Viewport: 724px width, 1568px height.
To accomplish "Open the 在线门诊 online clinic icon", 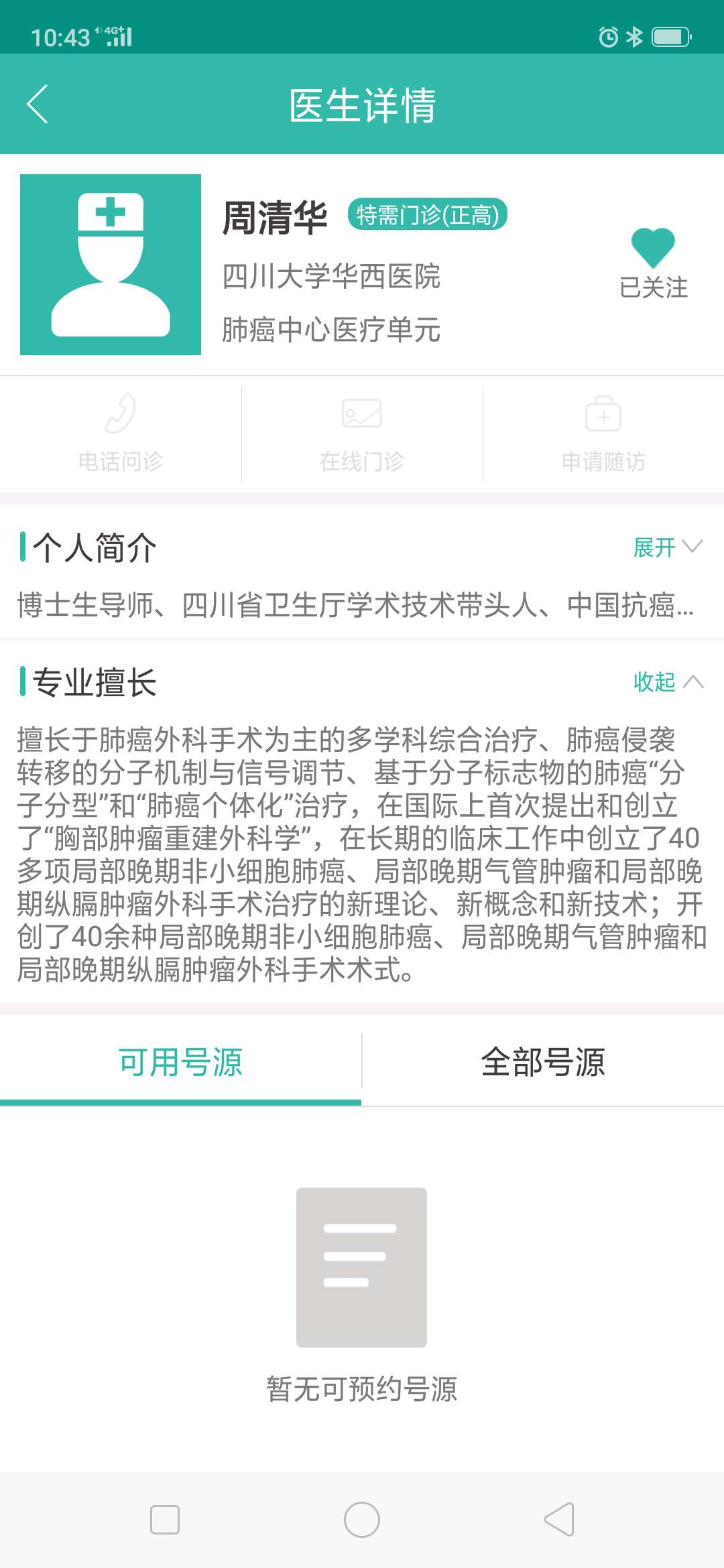I will 362,432.
